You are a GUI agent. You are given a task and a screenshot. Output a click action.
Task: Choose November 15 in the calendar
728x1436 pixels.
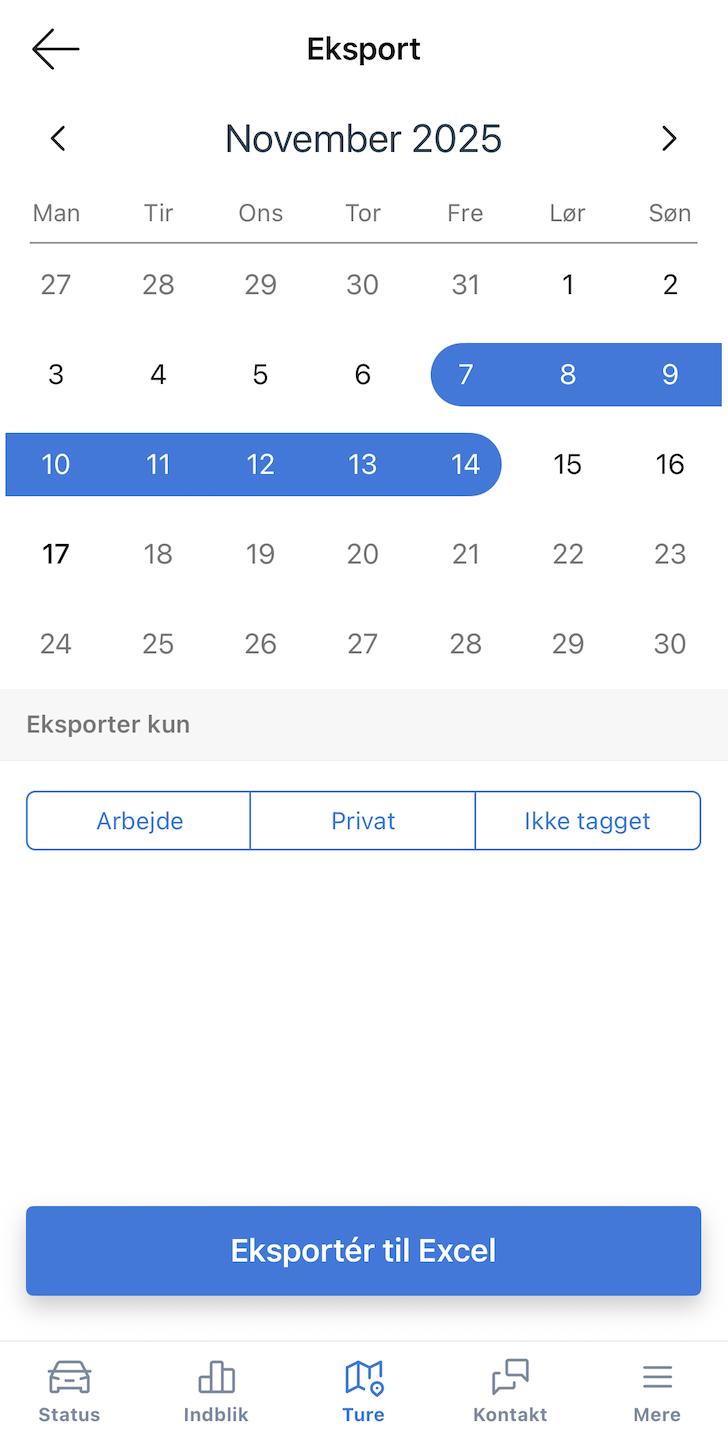click(567, 465)
